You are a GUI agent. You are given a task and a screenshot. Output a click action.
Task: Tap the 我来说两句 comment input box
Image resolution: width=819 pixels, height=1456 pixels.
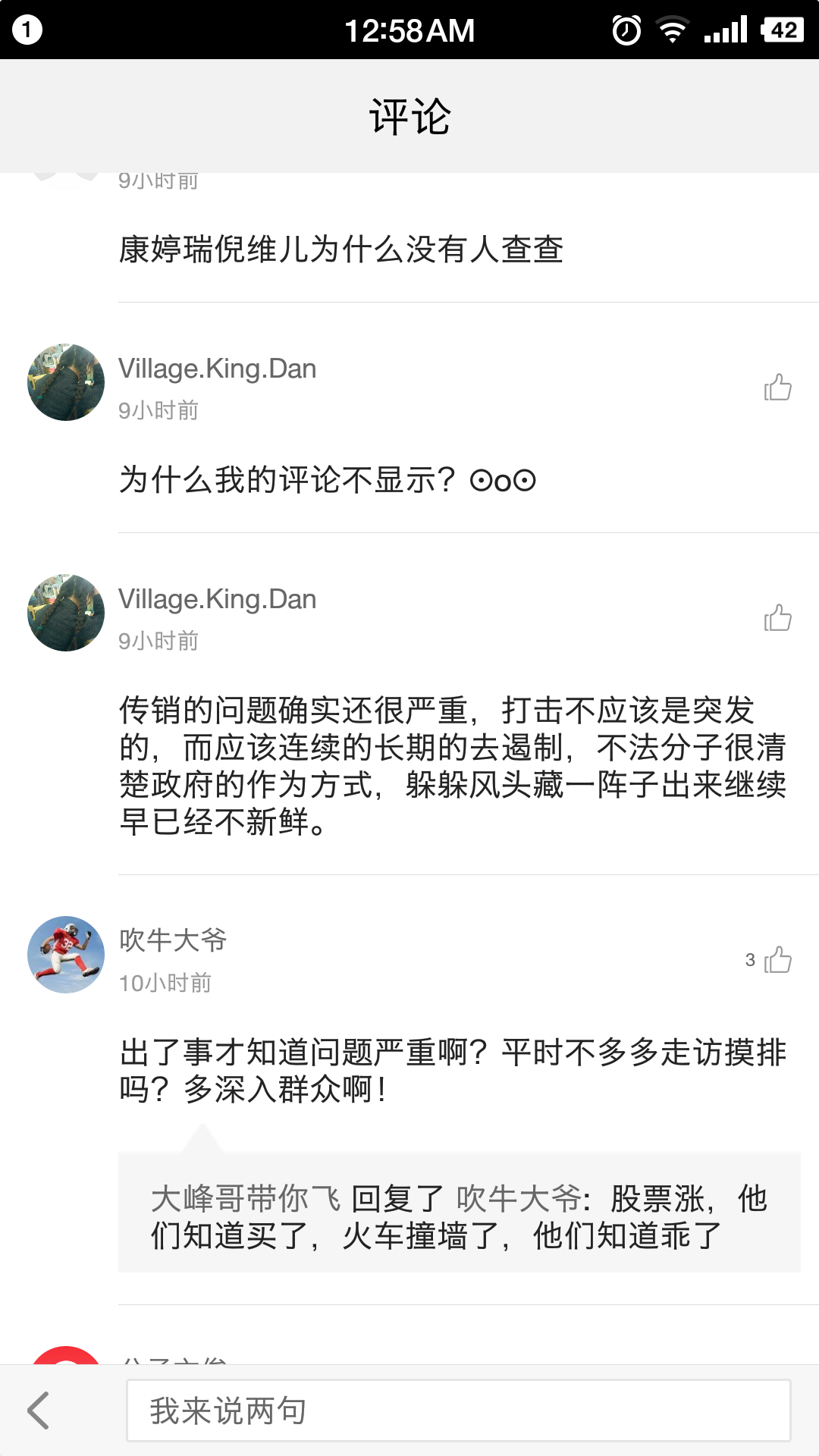pos(458,1410)
